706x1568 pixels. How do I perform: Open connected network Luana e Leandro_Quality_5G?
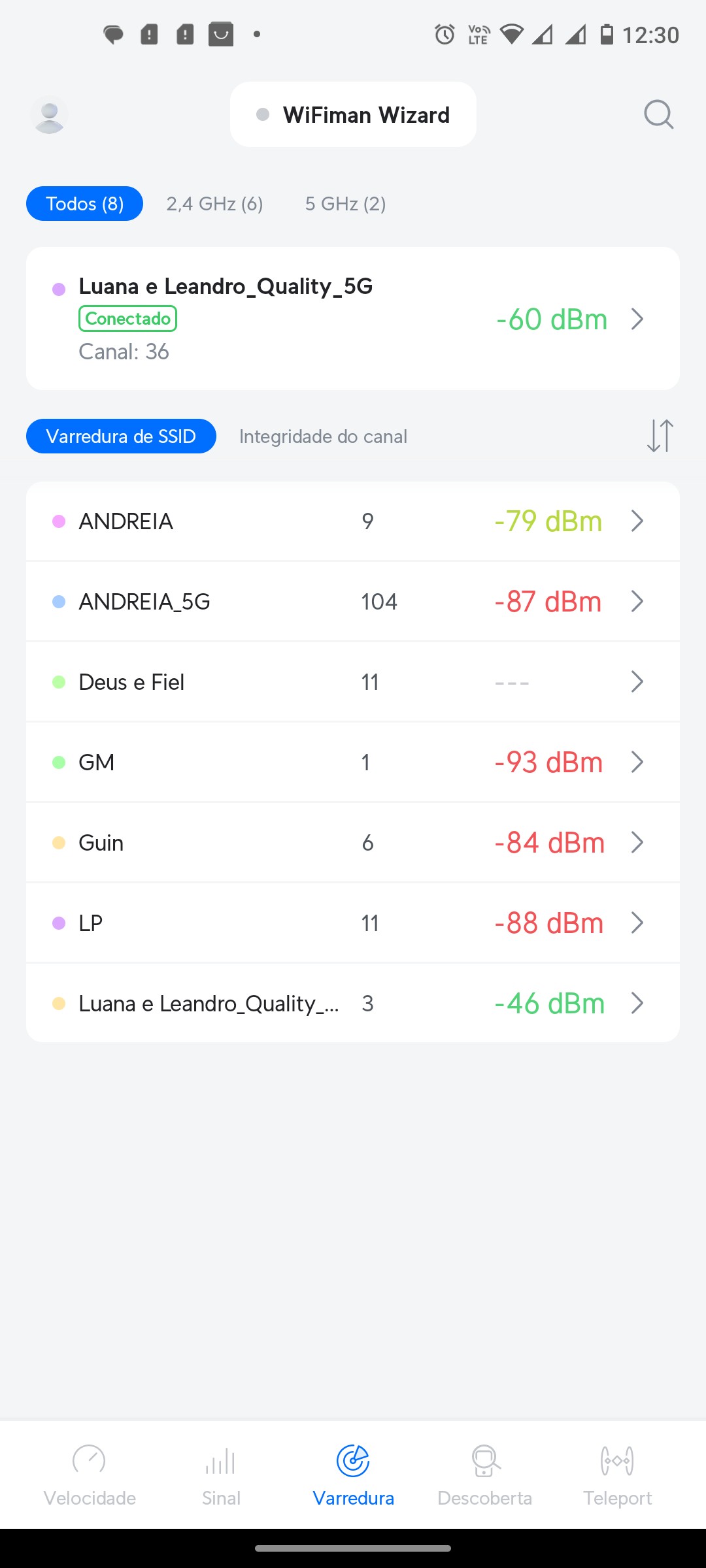click(x=353, y=319)
